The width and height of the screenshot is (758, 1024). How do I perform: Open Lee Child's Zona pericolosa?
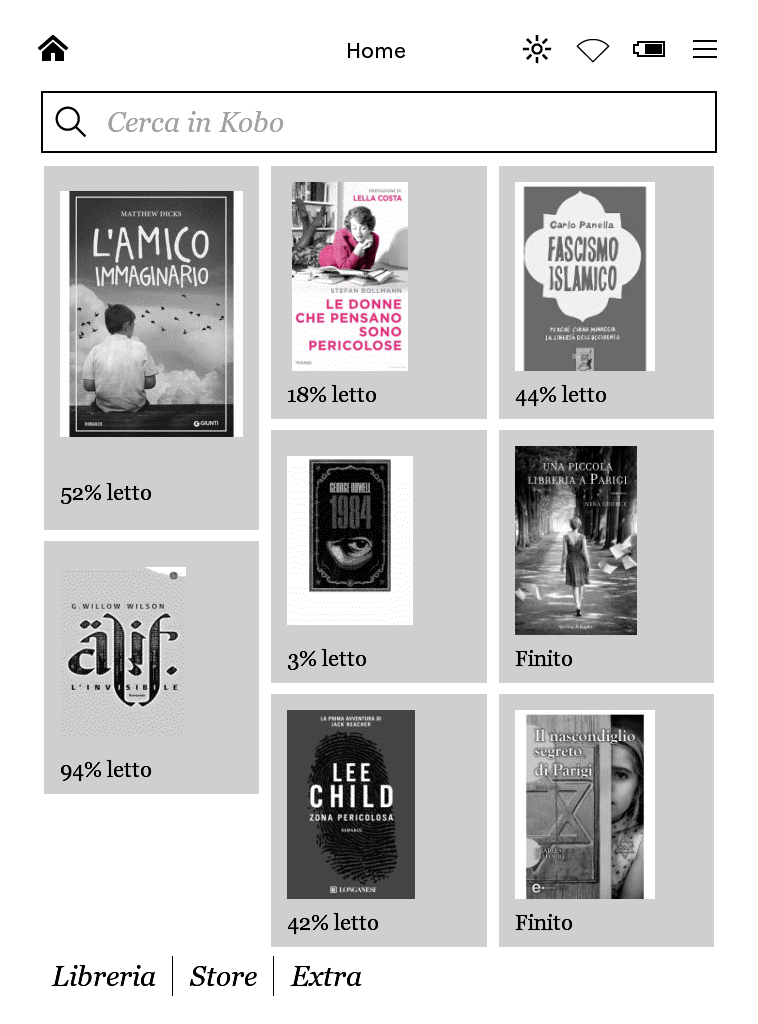pos(351,804)
